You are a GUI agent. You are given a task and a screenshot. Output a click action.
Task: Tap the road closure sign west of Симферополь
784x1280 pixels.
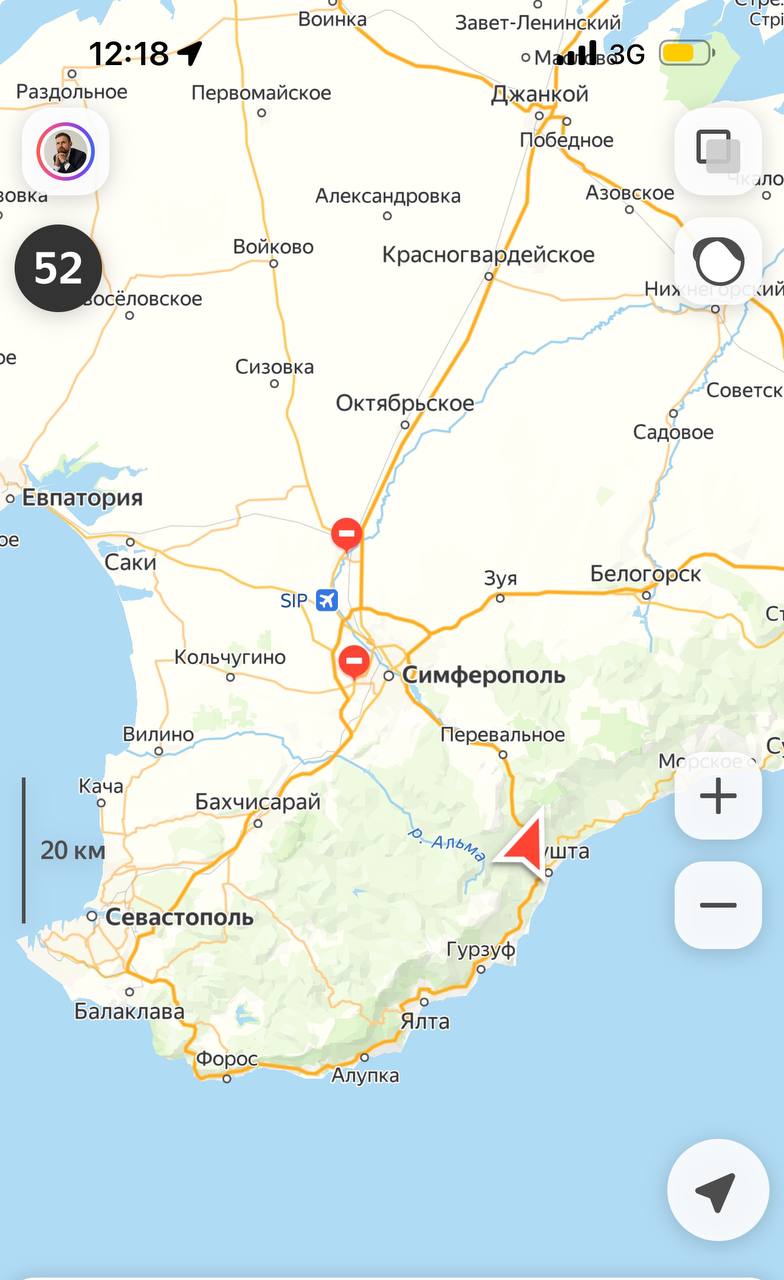[x=353, y=661]
